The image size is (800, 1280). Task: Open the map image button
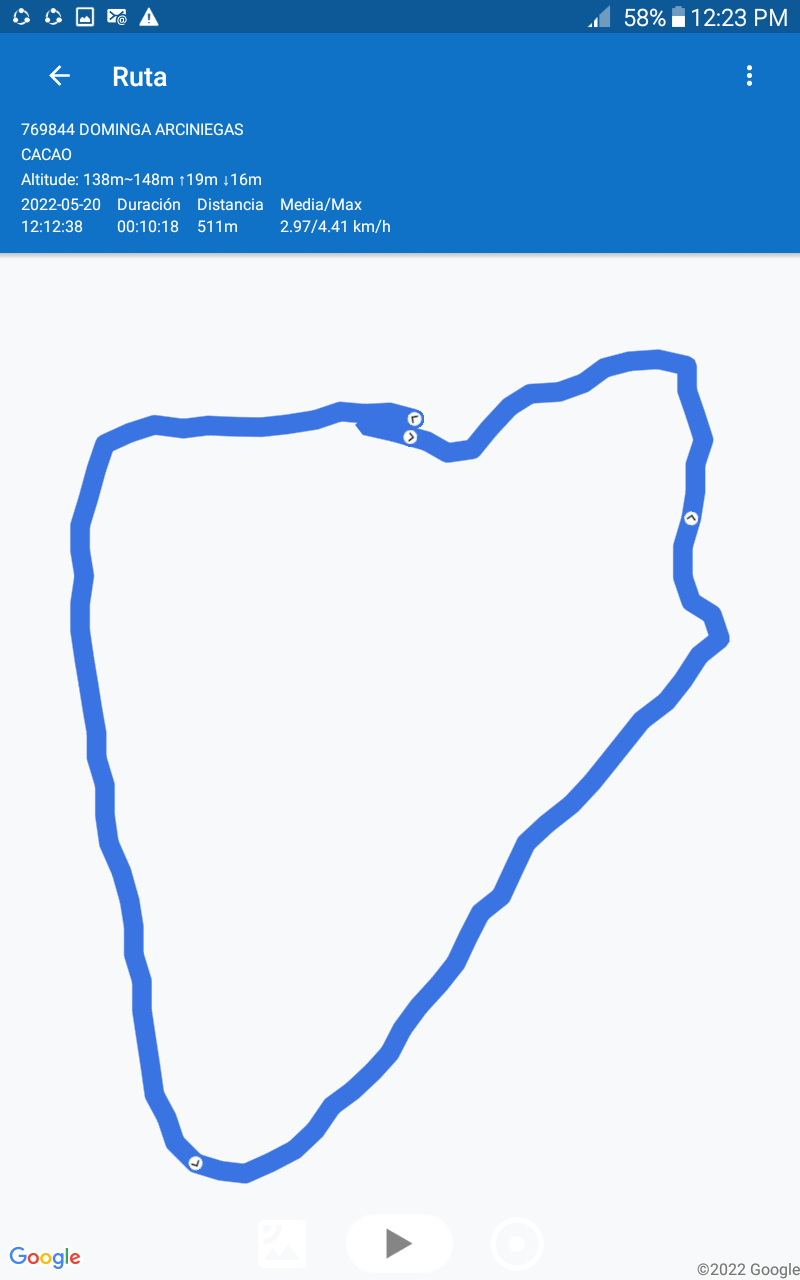pos(282,1243)
